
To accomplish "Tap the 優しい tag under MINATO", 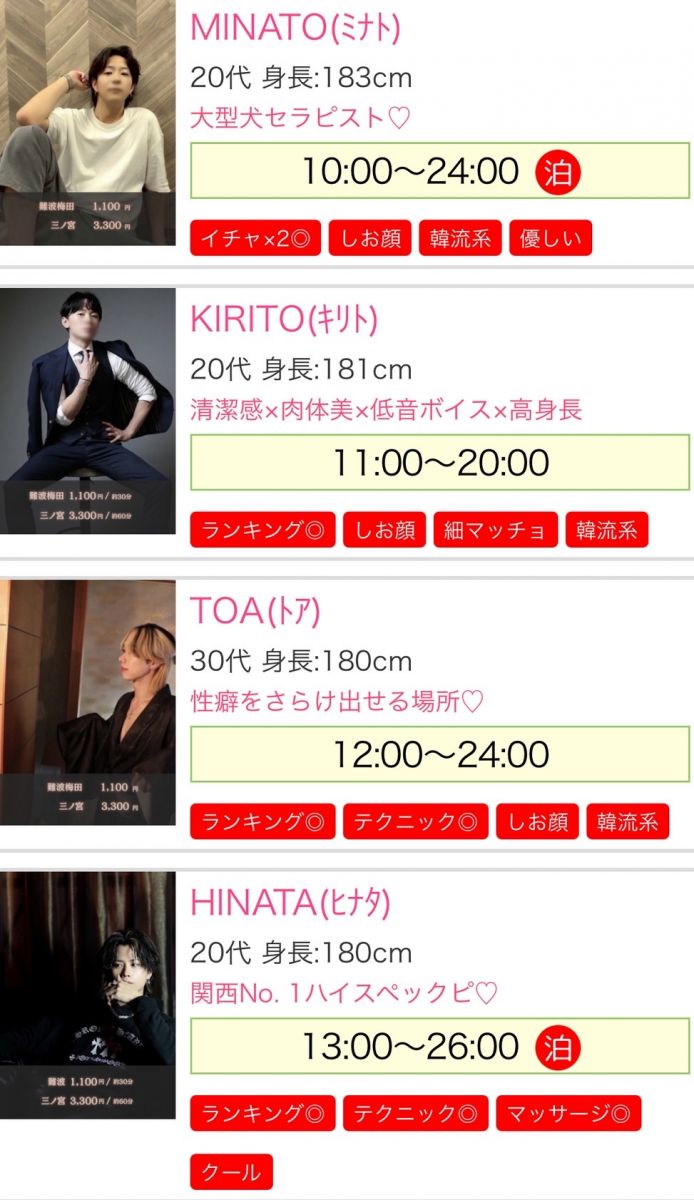I will (550, 239).
